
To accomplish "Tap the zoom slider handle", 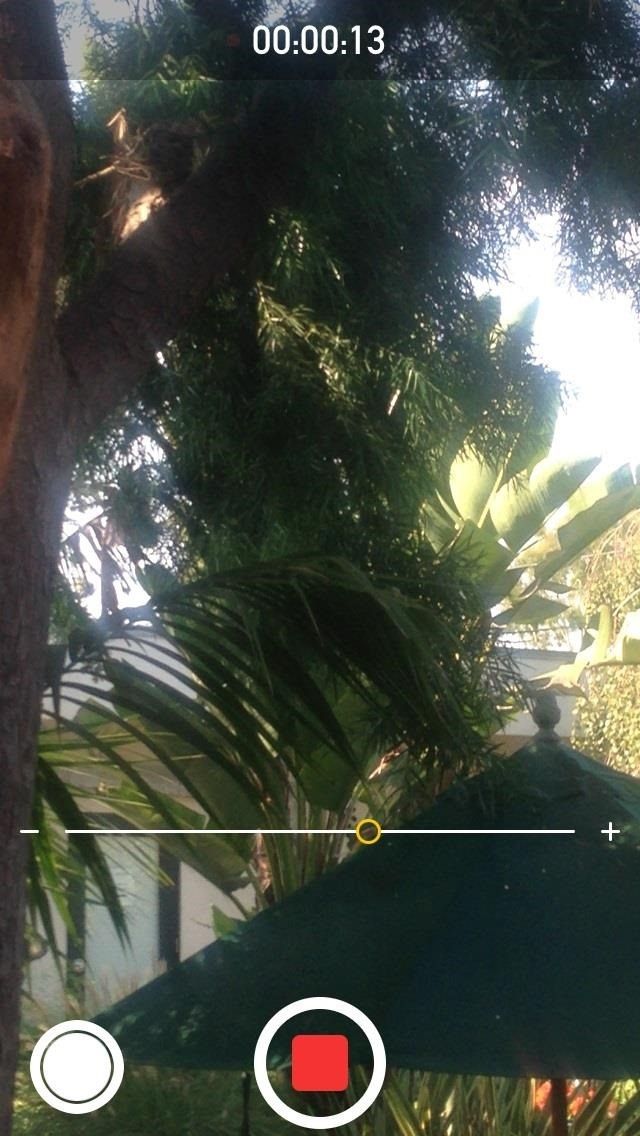I will [368, 831].
